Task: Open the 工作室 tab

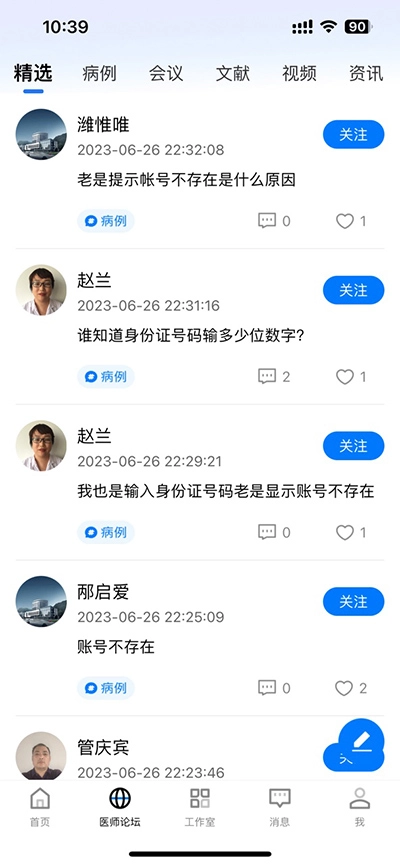Action: tap(200, 807)
